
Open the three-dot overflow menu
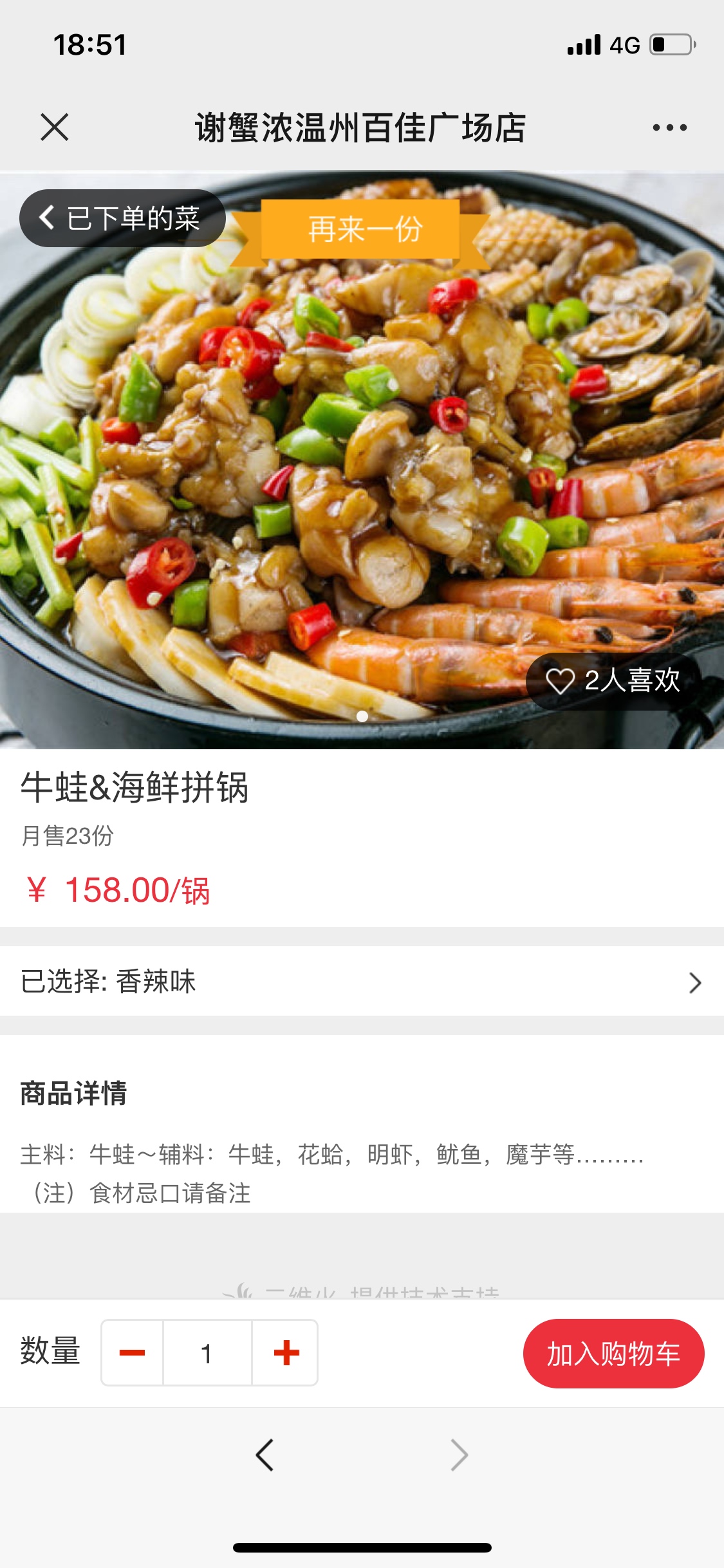tap(669, 127)
